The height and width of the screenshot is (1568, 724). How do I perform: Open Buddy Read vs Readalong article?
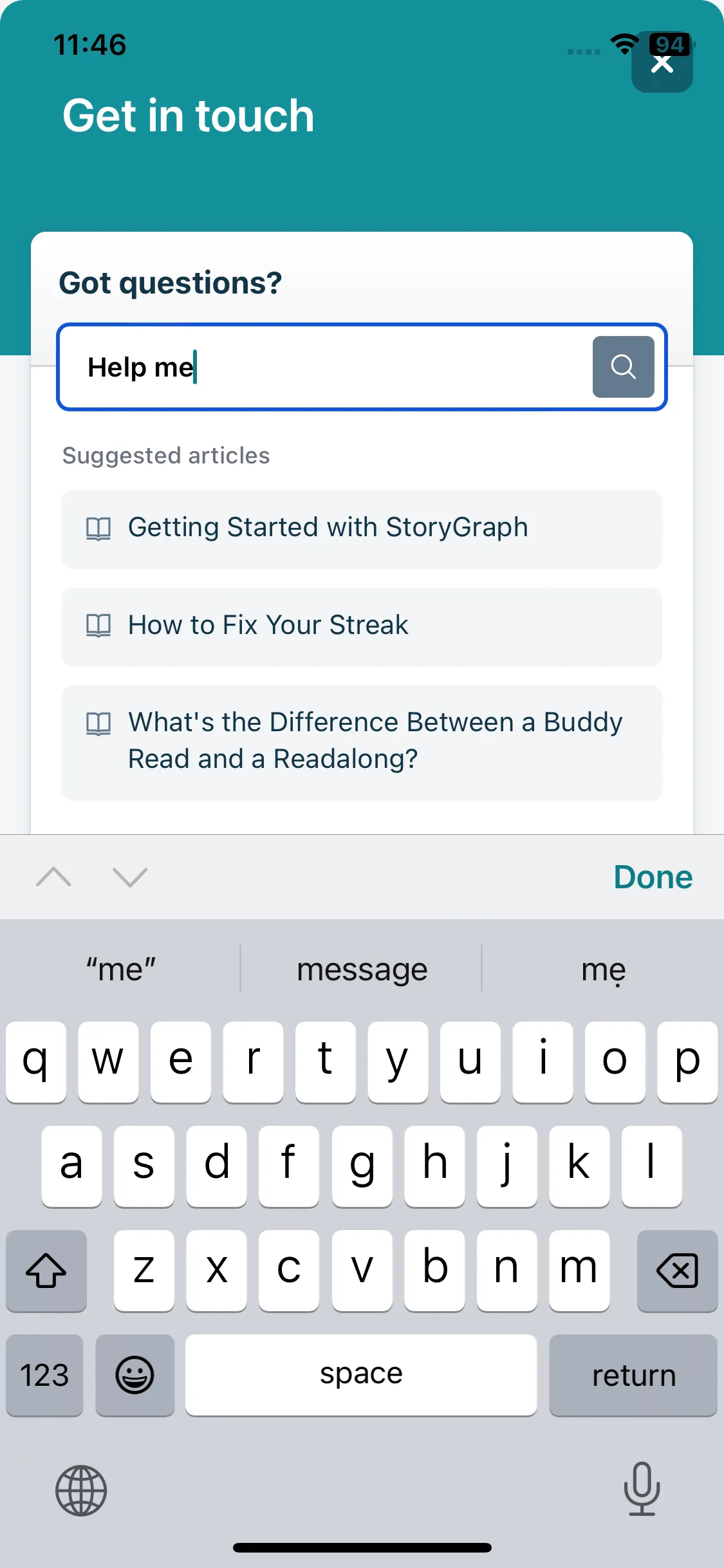[362, 742]
